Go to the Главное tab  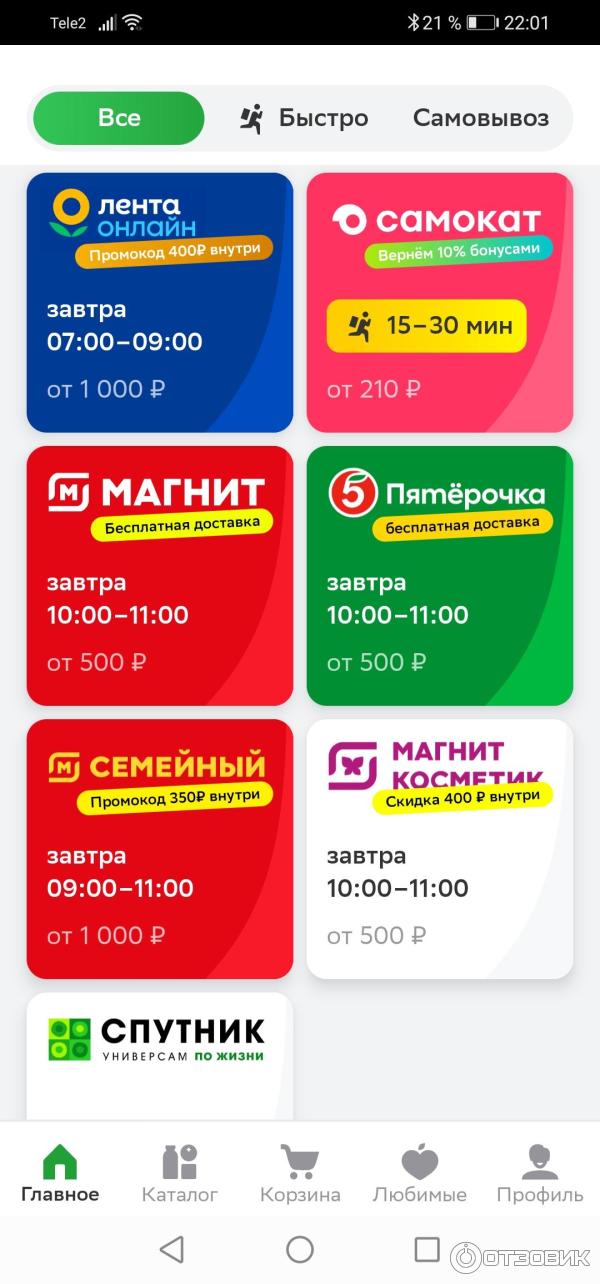point(60,1174)
